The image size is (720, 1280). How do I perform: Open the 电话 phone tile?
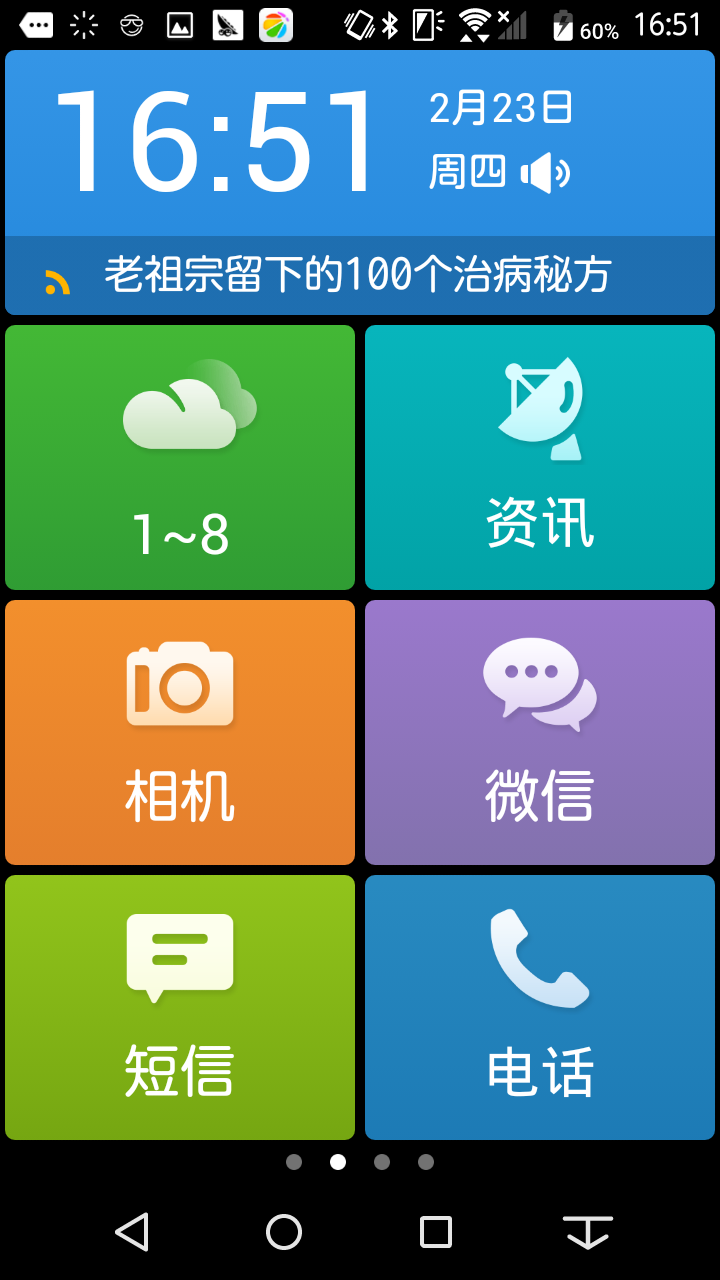pos(540,1007)
